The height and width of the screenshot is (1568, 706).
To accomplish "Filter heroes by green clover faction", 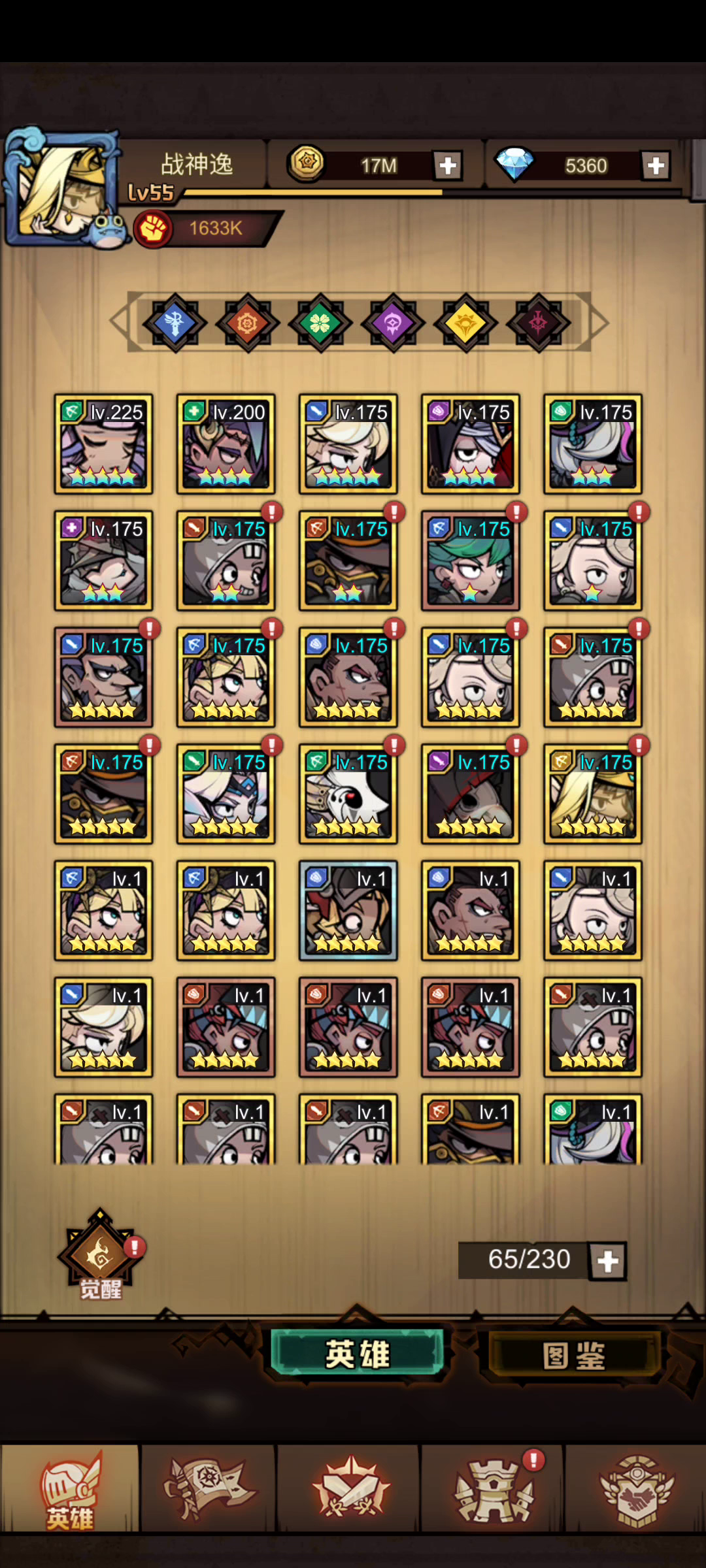I will tap(320, 323).
